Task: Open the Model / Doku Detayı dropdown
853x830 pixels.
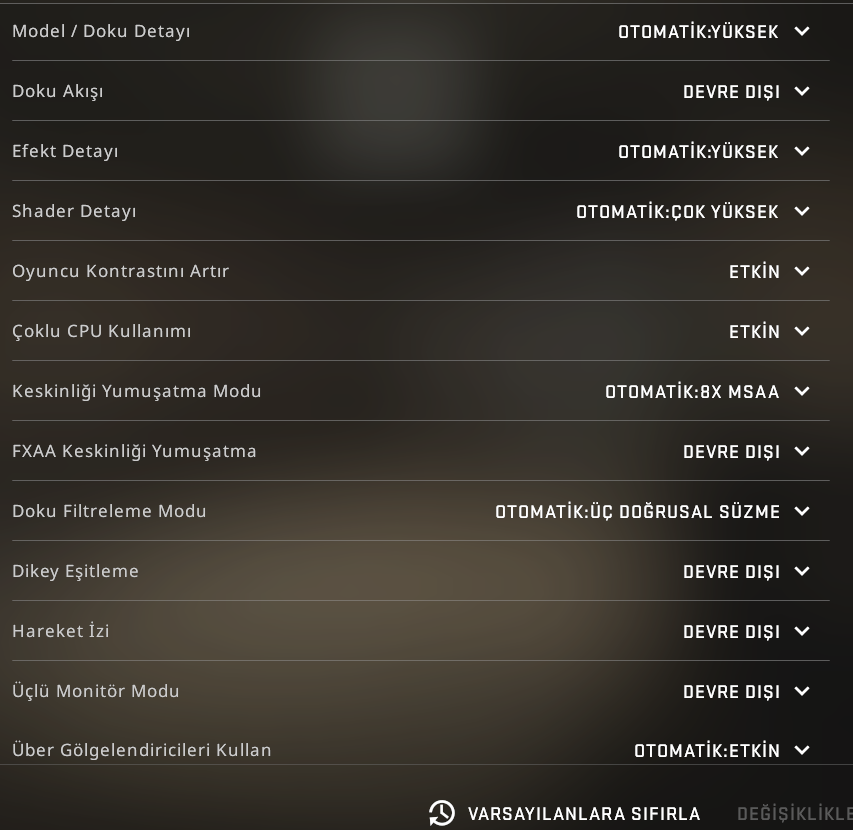Action: [x=713, y=31]
